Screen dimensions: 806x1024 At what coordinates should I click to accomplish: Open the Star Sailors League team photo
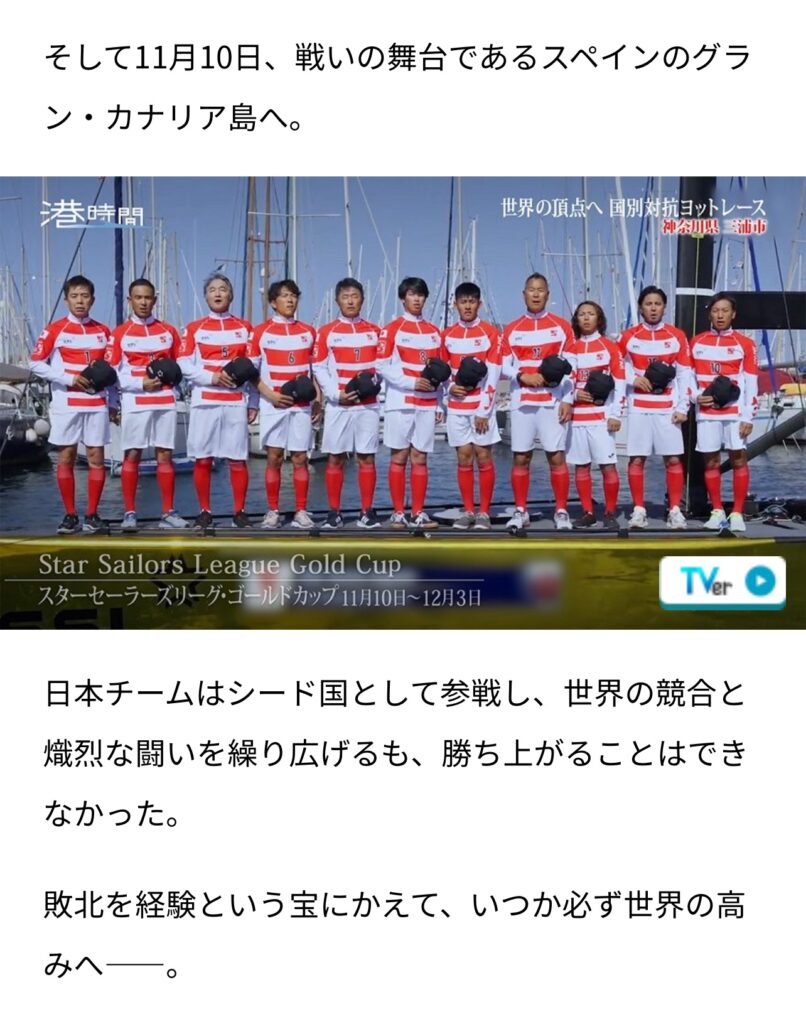point(402,400)
